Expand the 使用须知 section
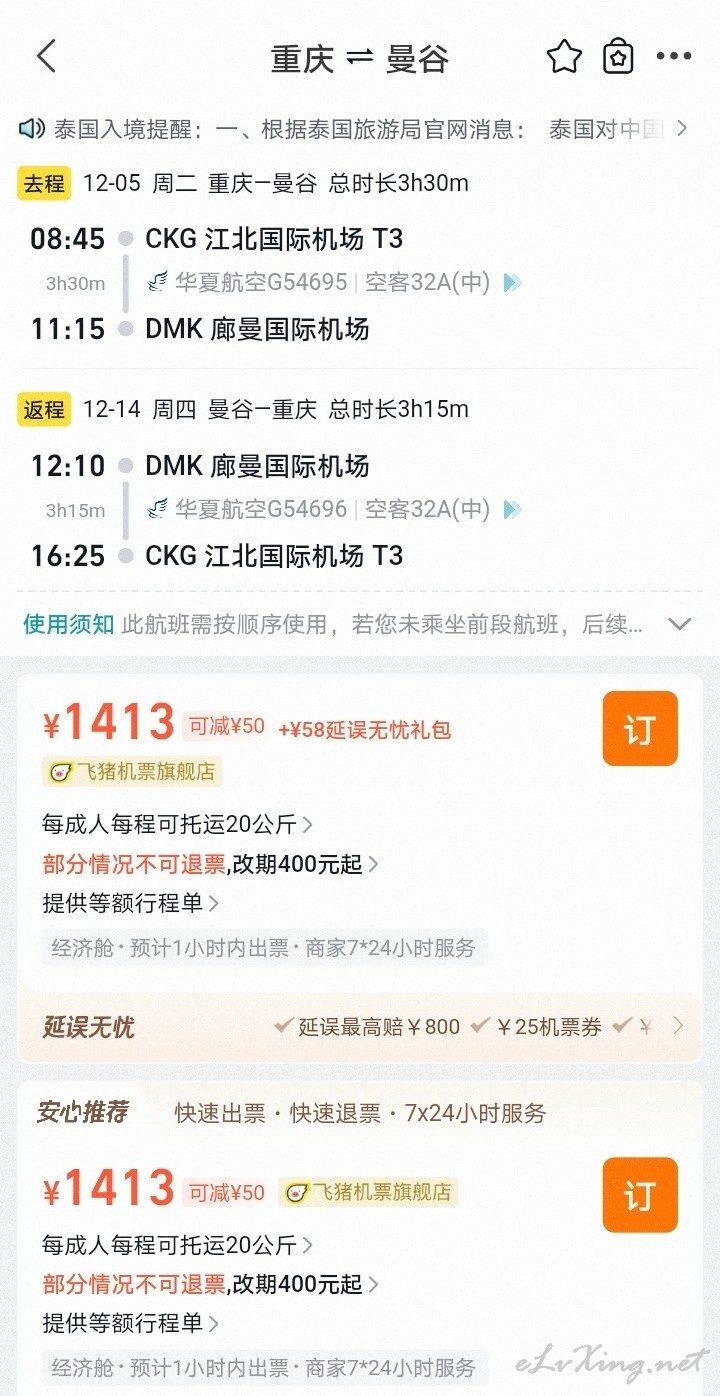The image size is (720, 1396). [358, 625]
